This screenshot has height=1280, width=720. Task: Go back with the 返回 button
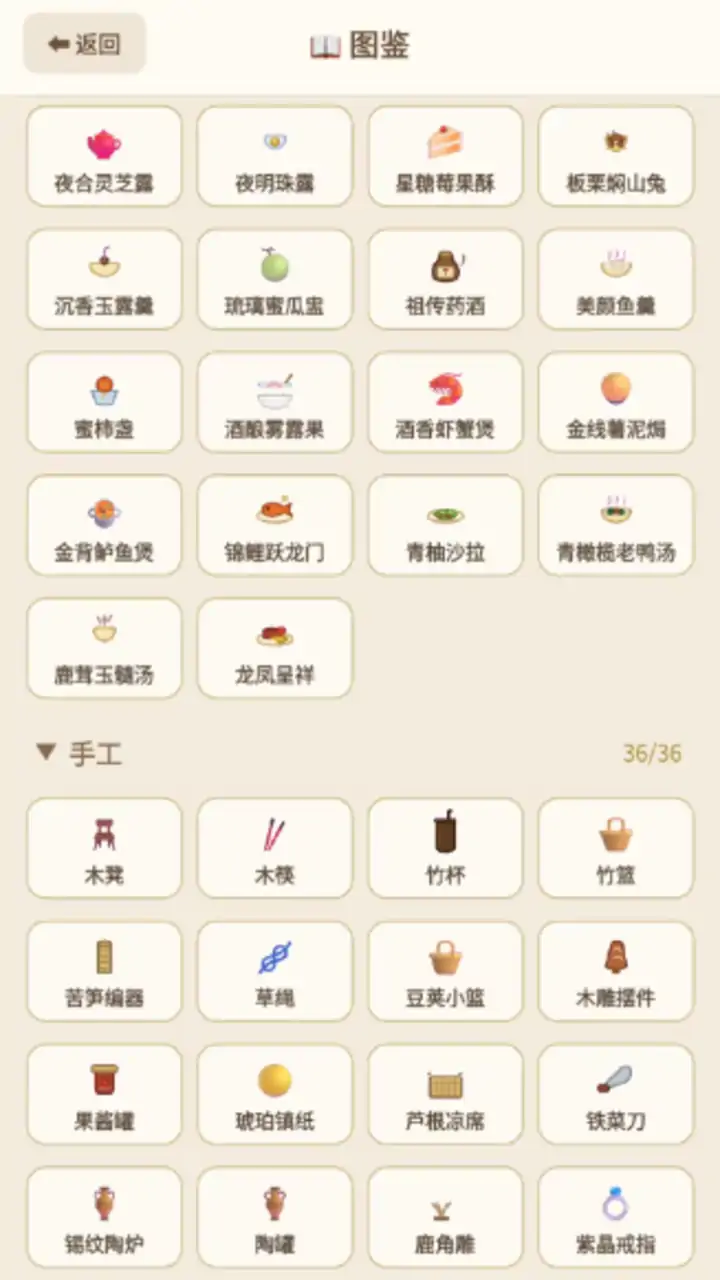[85, 43]
